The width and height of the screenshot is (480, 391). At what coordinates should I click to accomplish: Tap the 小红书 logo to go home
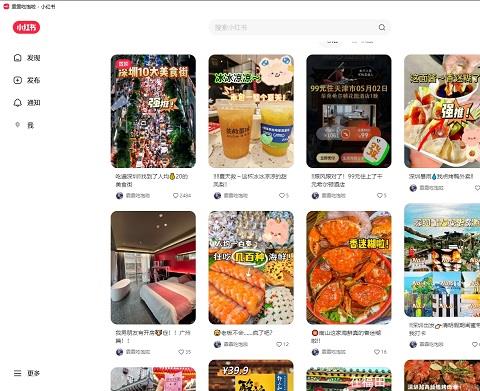click(26, 27)
